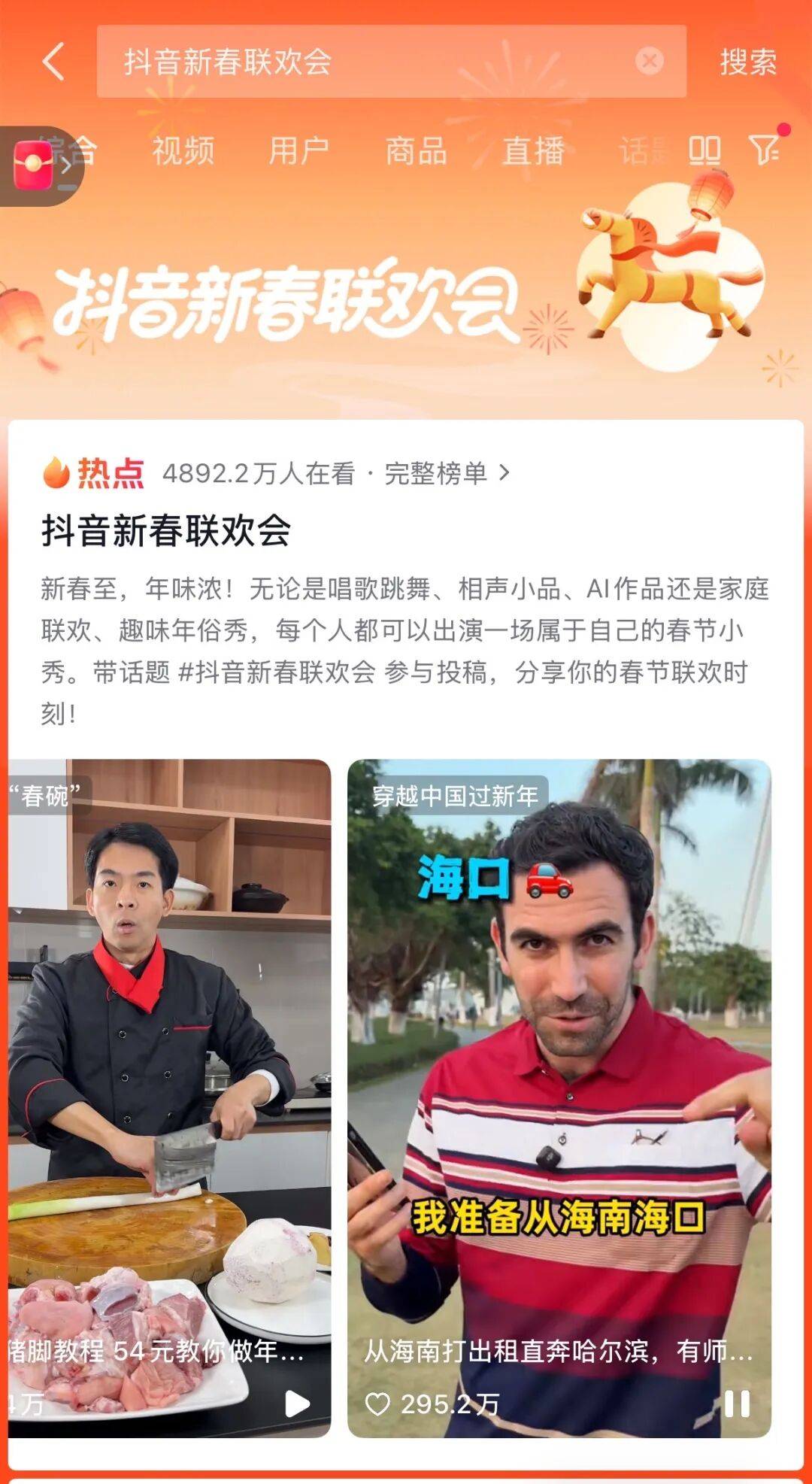This screenshot has height=1484, width=812.
Task: Open the 穿越中国过新年 海口 video
Action: coord(559,1053)
